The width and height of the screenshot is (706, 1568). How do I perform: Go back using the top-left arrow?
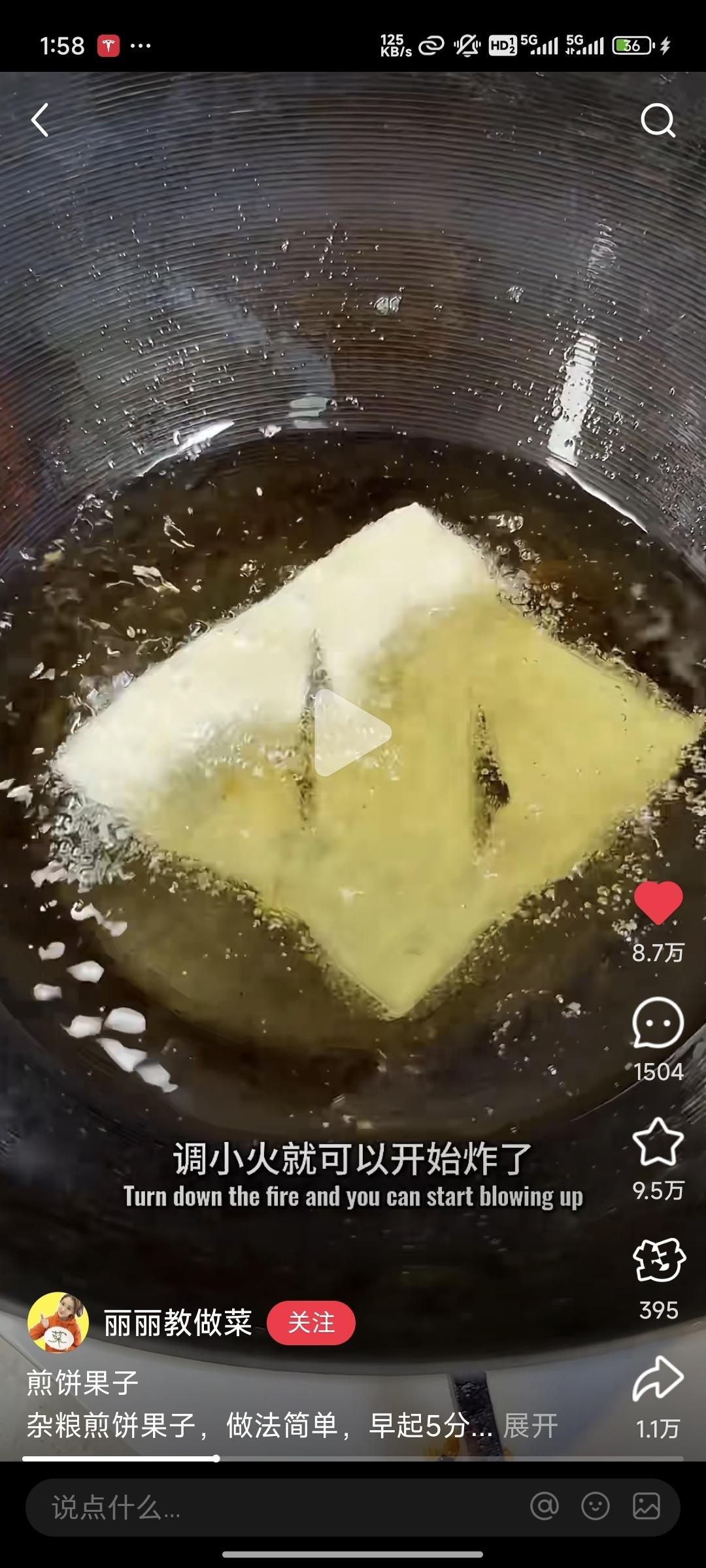point(41,120)
